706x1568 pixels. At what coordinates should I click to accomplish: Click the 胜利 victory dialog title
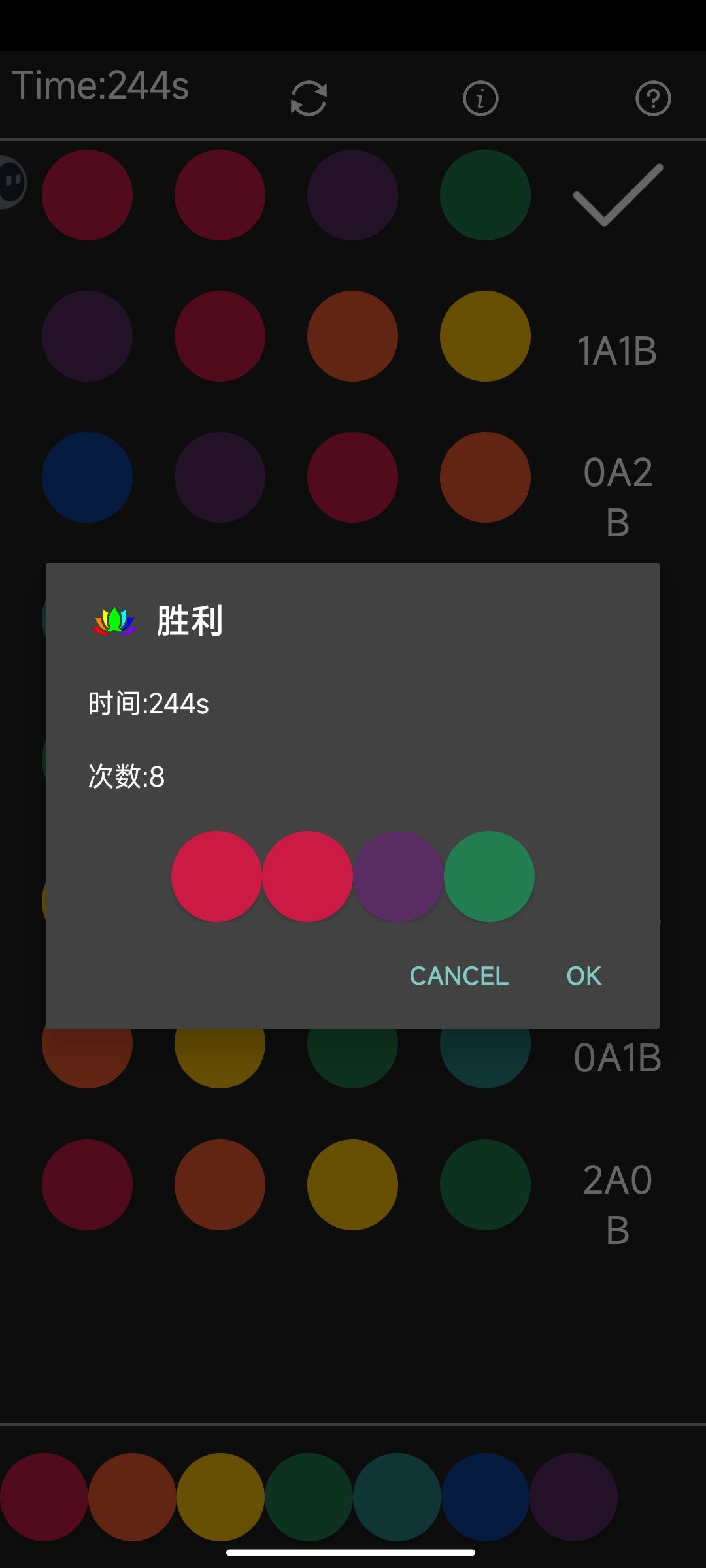(190, 621)
